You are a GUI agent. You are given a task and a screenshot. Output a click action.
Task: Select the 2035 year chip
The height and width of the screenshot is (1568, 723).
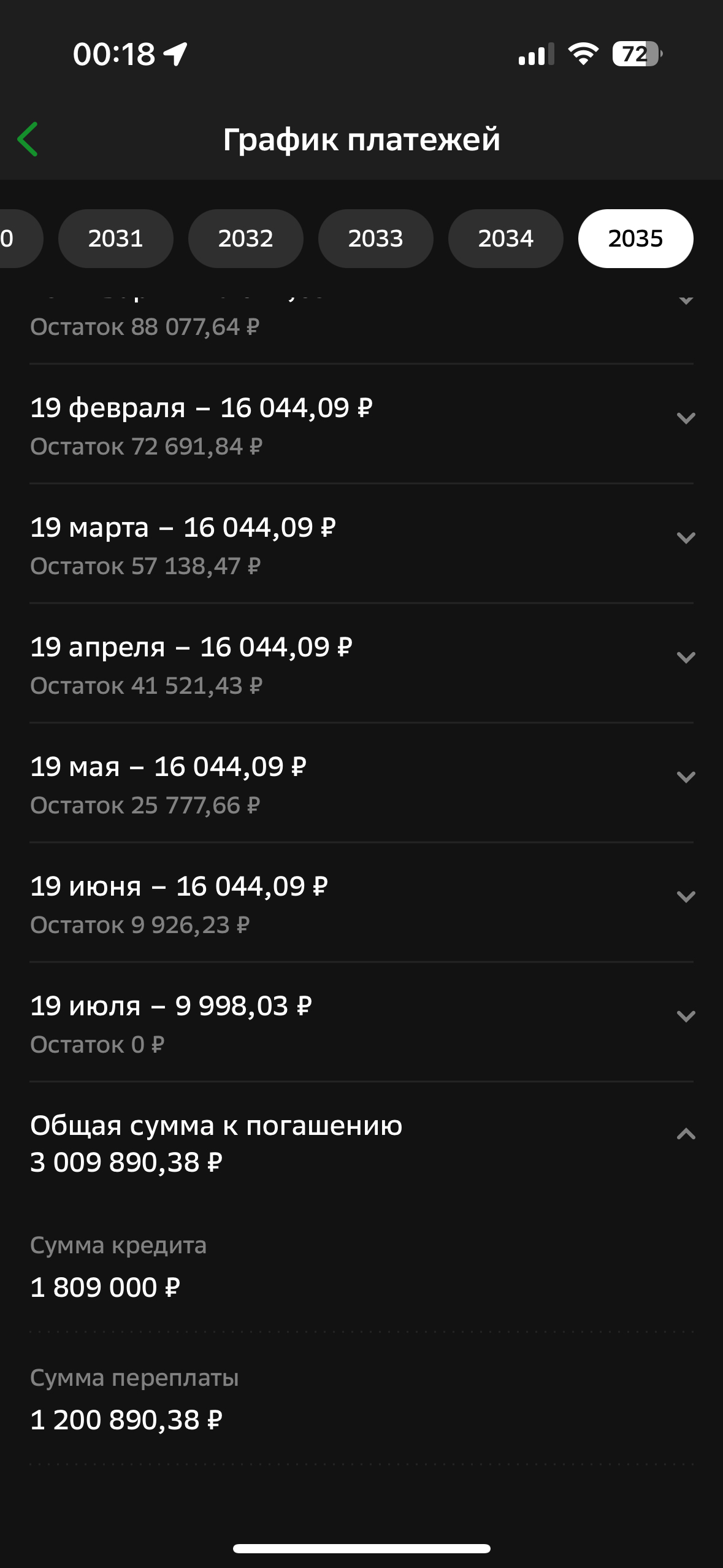coord(635,239)
